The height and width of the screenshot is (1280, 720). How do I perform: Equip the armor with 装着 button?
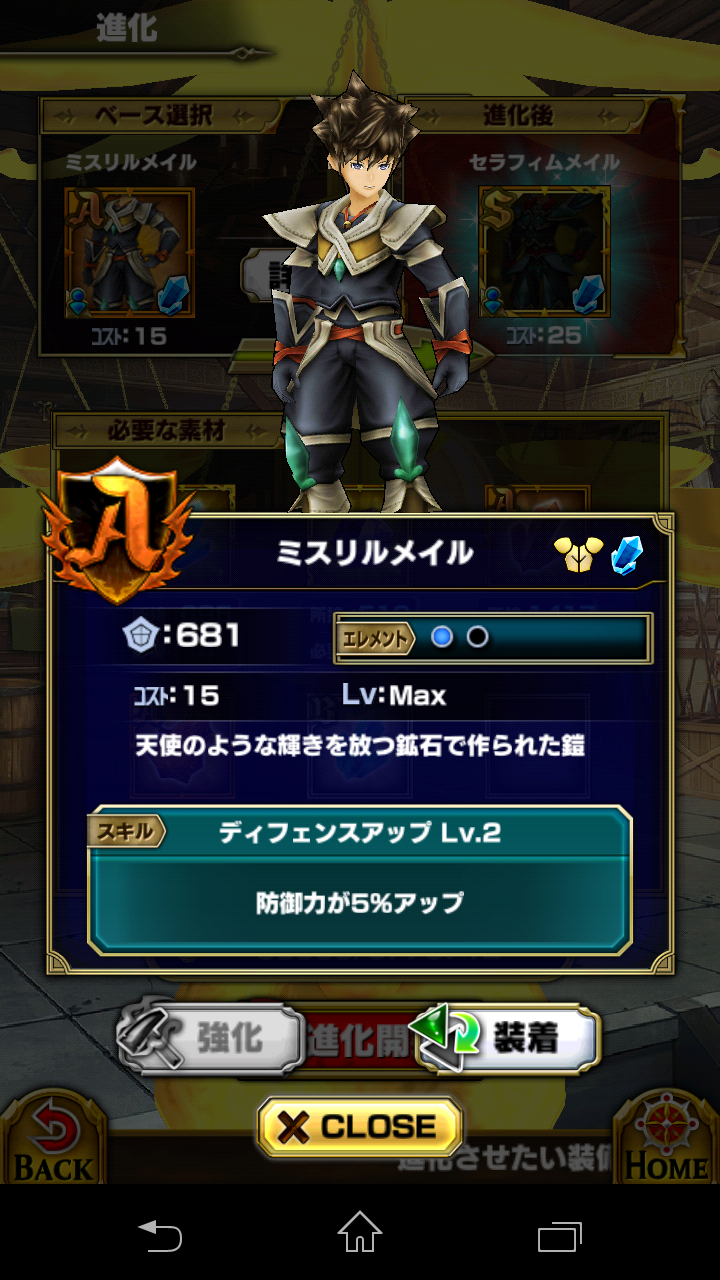(508, 1040)
